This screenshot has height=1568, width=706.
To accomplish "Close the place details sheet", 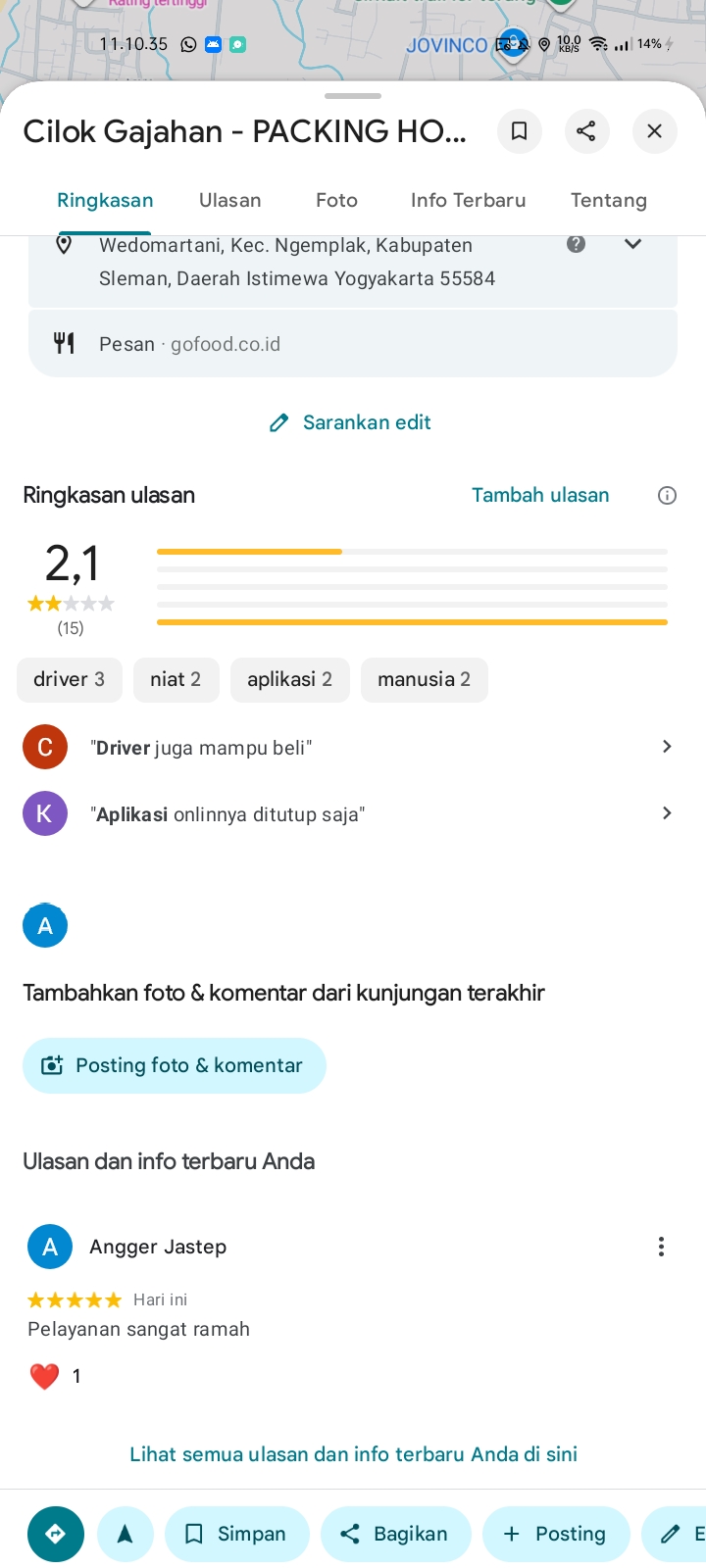I will tap(654, 131).
